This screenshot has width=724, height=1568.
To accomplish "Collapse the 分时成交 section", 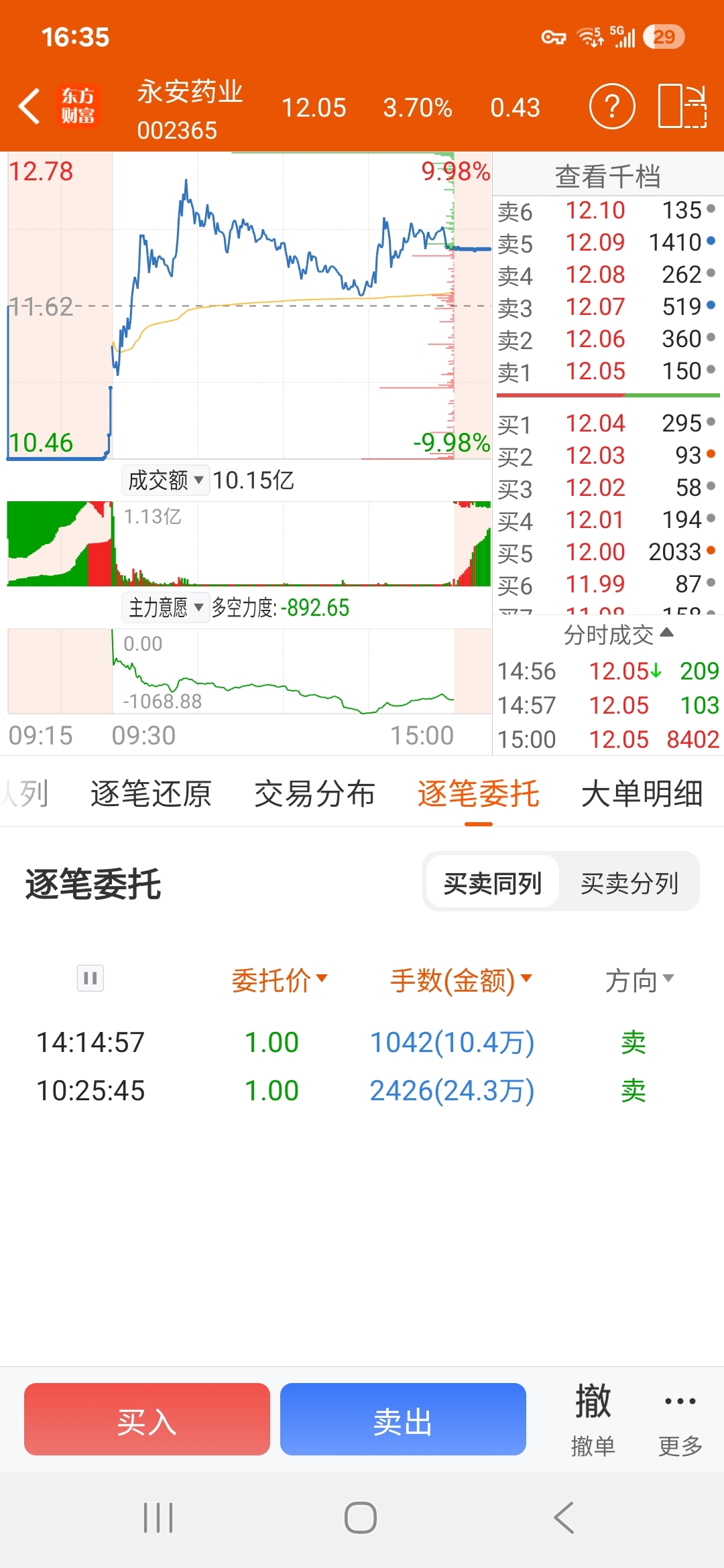I will coord(618,634).
